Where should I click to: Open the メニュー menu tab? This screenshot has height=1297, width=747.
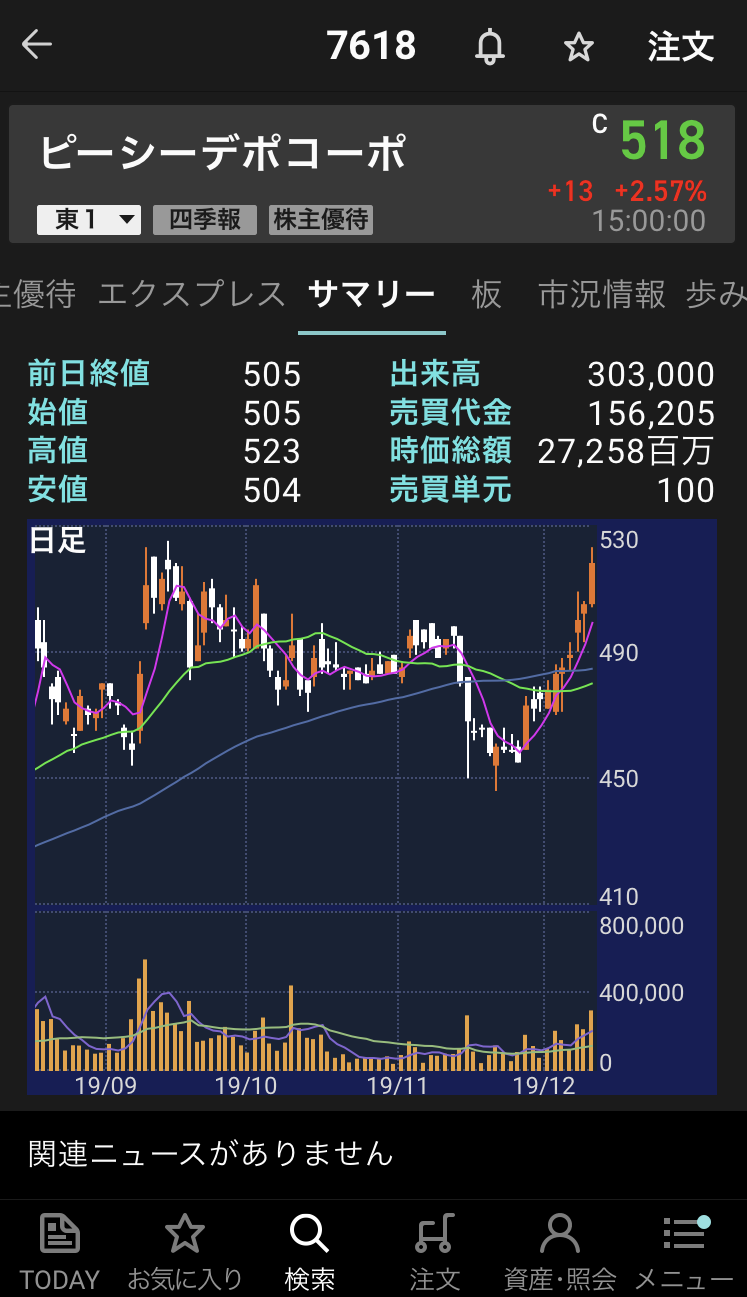click(684, 1250)
